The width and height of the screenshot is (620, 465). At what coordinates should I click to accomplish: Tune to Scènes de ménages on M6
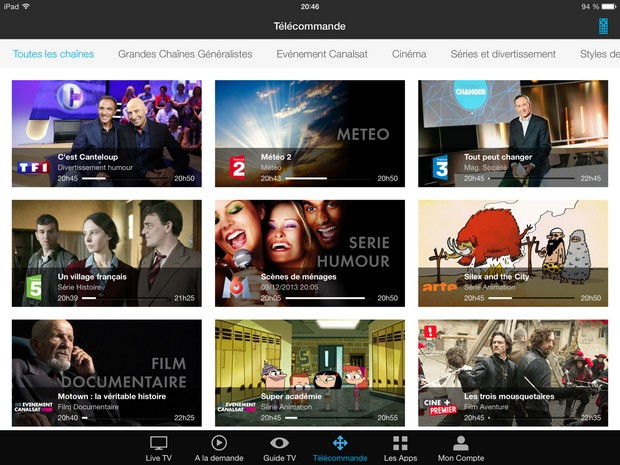(310, 253)
